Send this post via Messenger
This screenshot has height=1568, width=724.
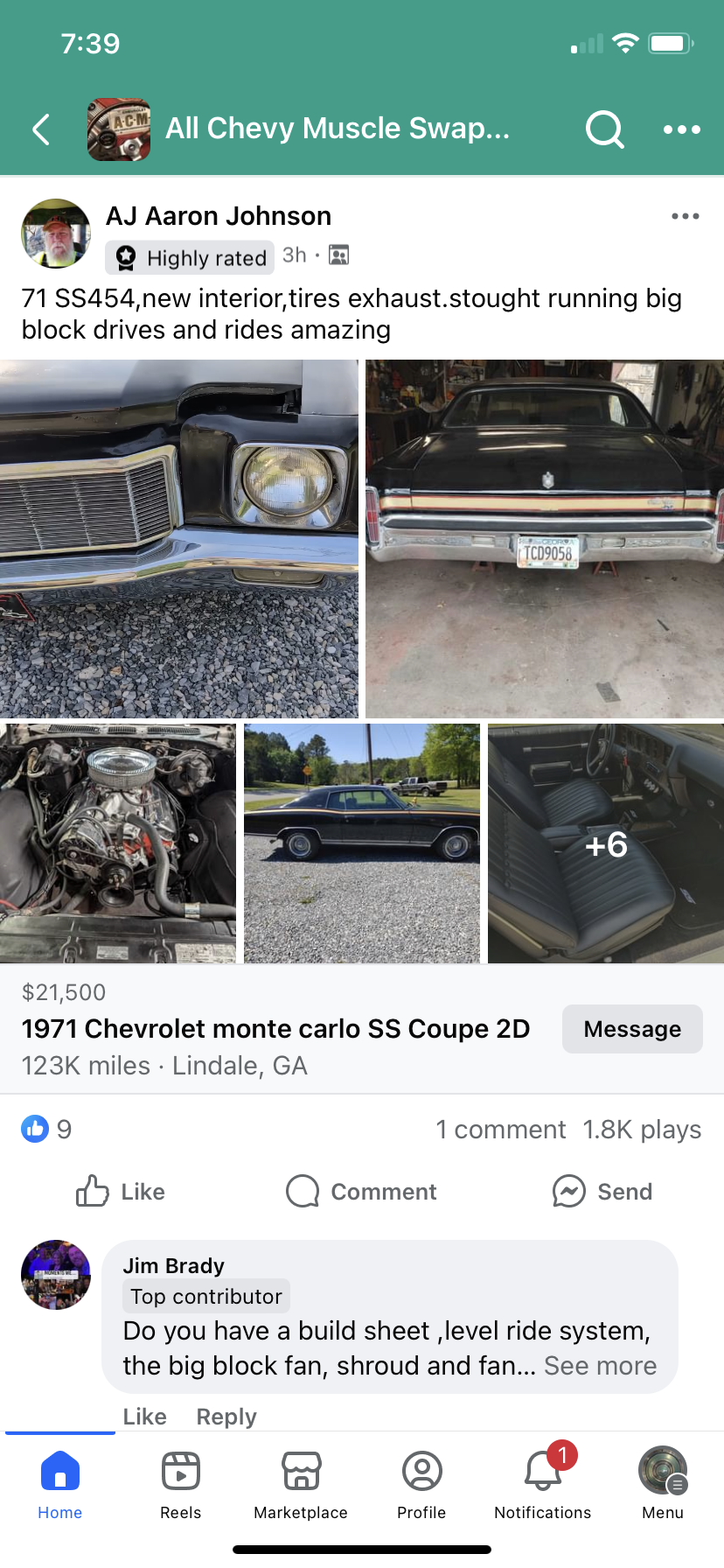tap(602, 1192)
